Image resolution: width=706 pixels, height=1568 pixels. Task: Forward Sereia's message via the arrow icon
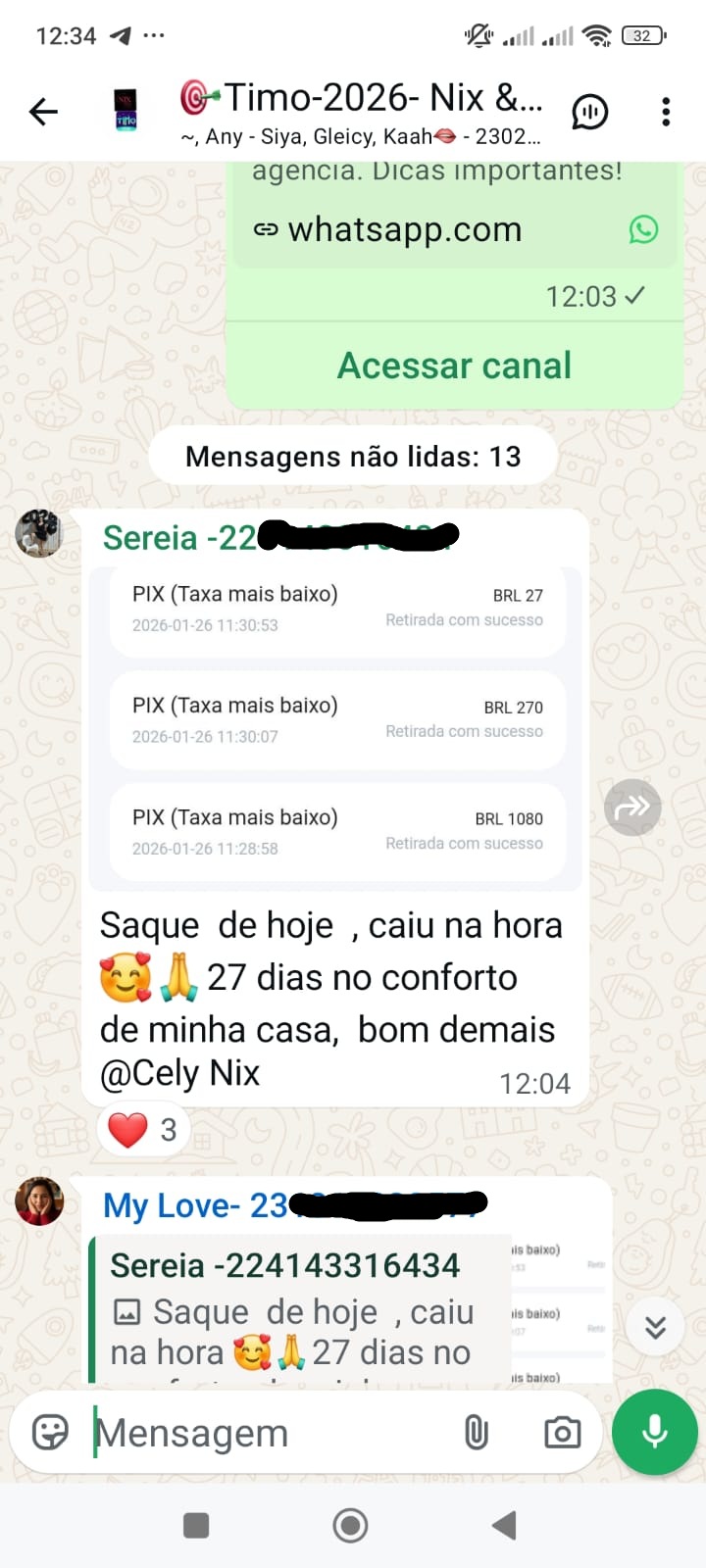632,806
